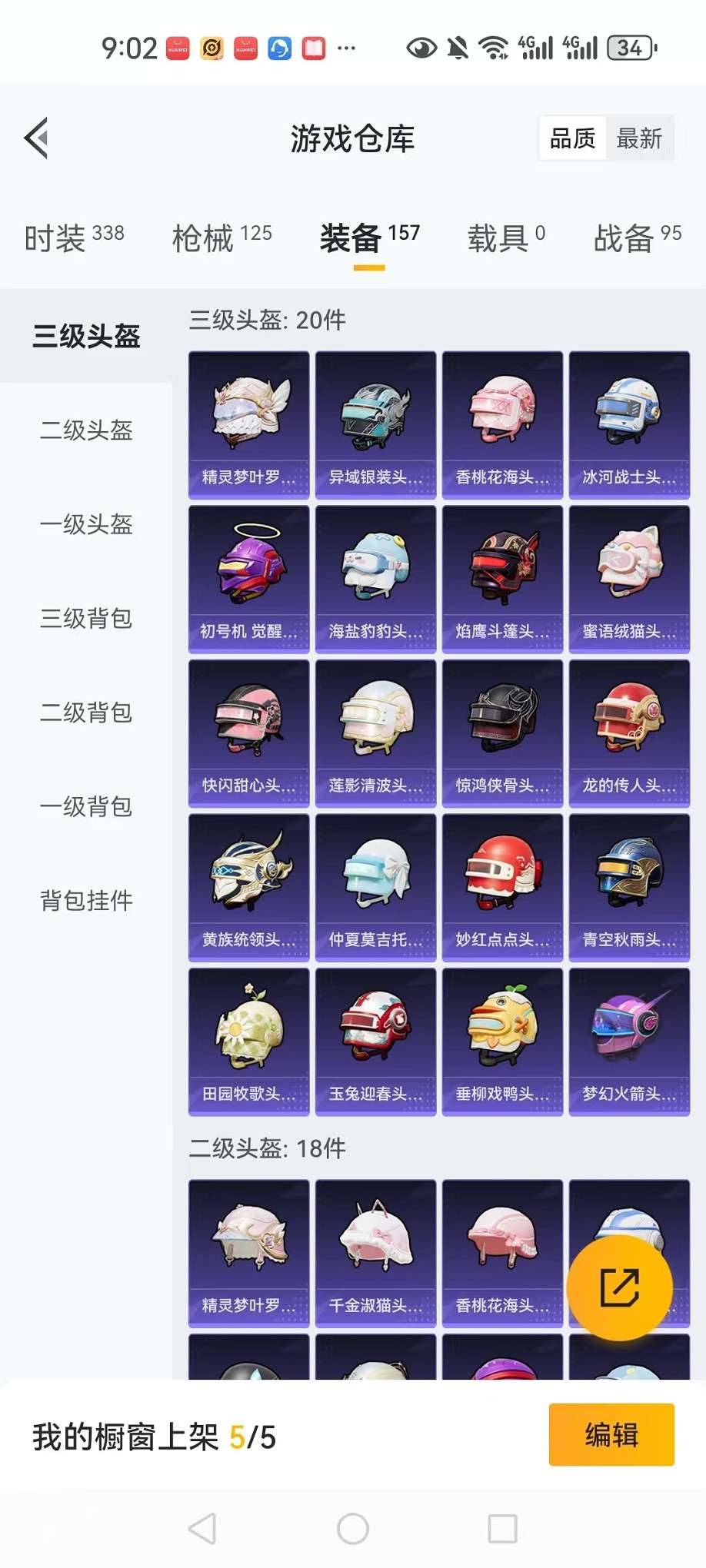The width and height of the screenshot is (706, 1568).
Task: Switch to the 枪械 tab
Action: pyautogui.click(x=221, y=238)
